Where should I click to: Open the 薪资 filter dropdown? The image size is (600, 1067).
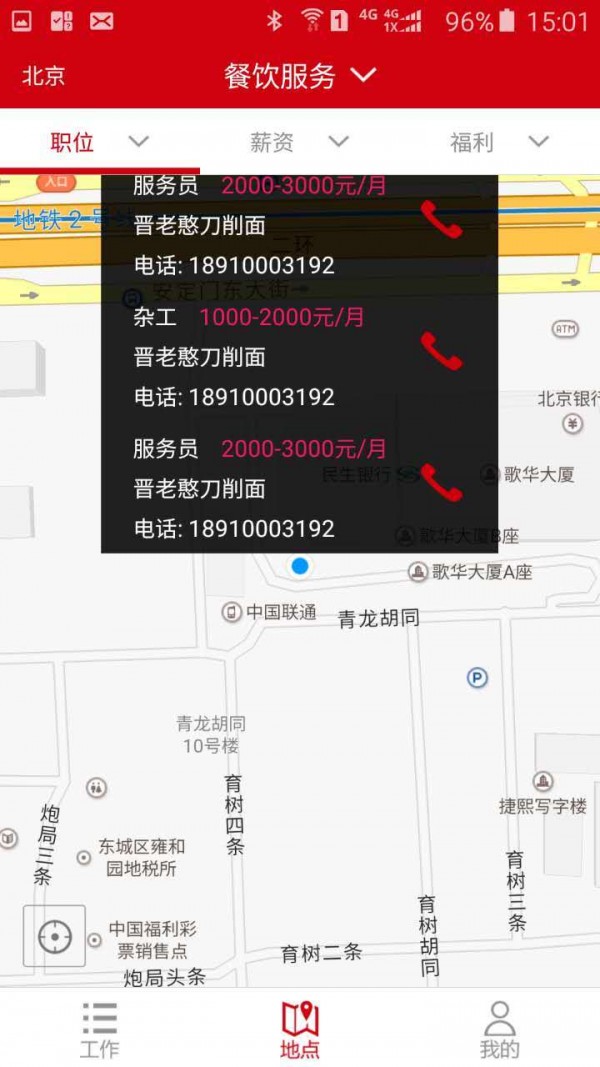(x=299, y=142)
